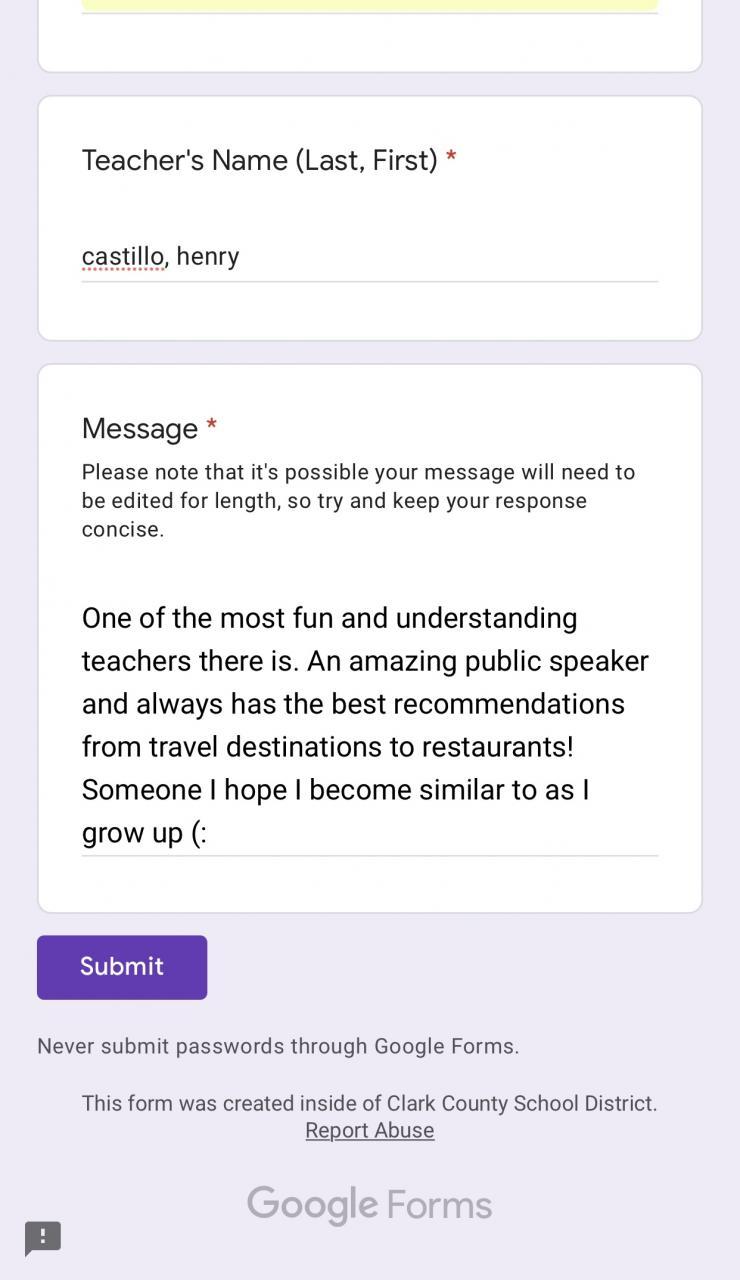
Task: Edit the Teacher's Name text field
Action: tap(368, 257)
